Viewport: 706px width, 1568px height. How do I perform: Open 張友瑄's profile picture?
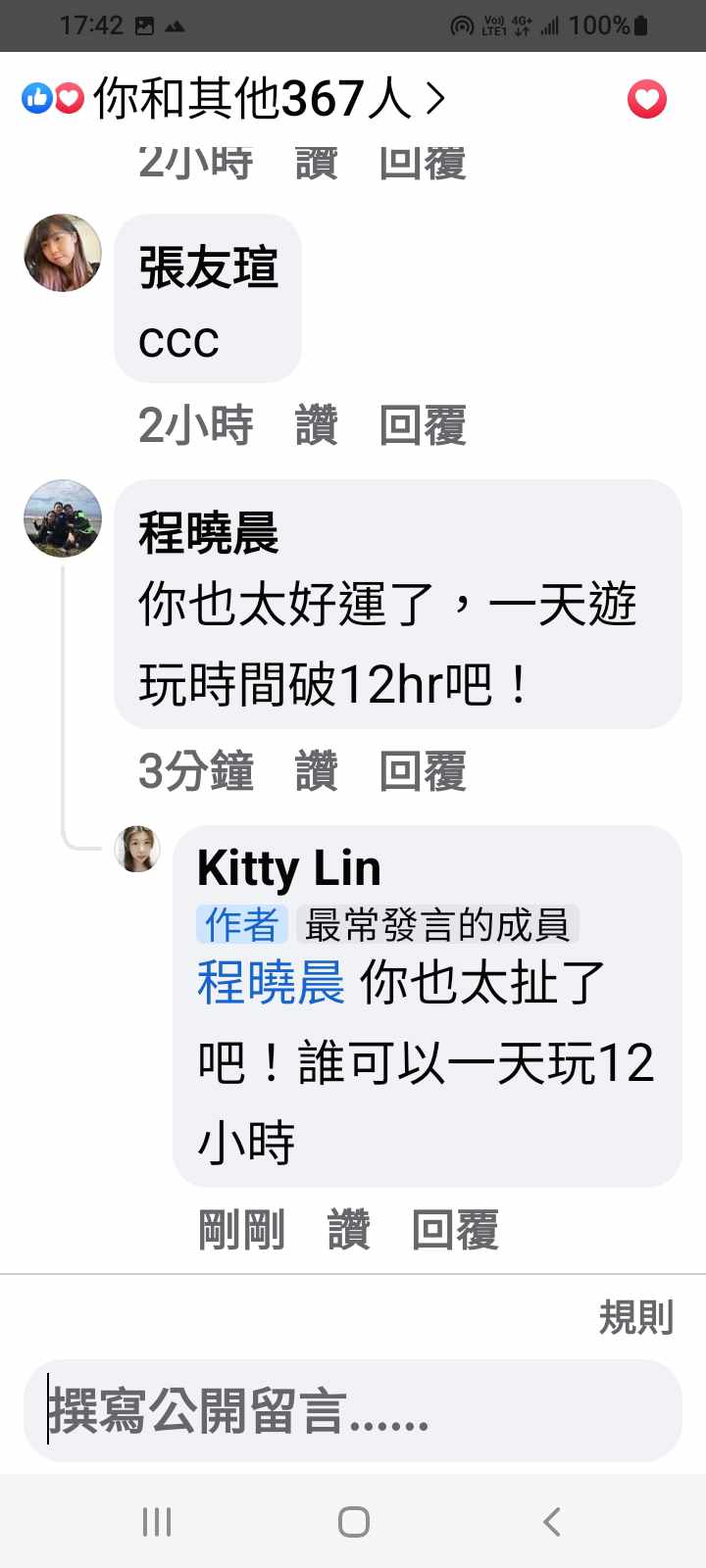63,253
